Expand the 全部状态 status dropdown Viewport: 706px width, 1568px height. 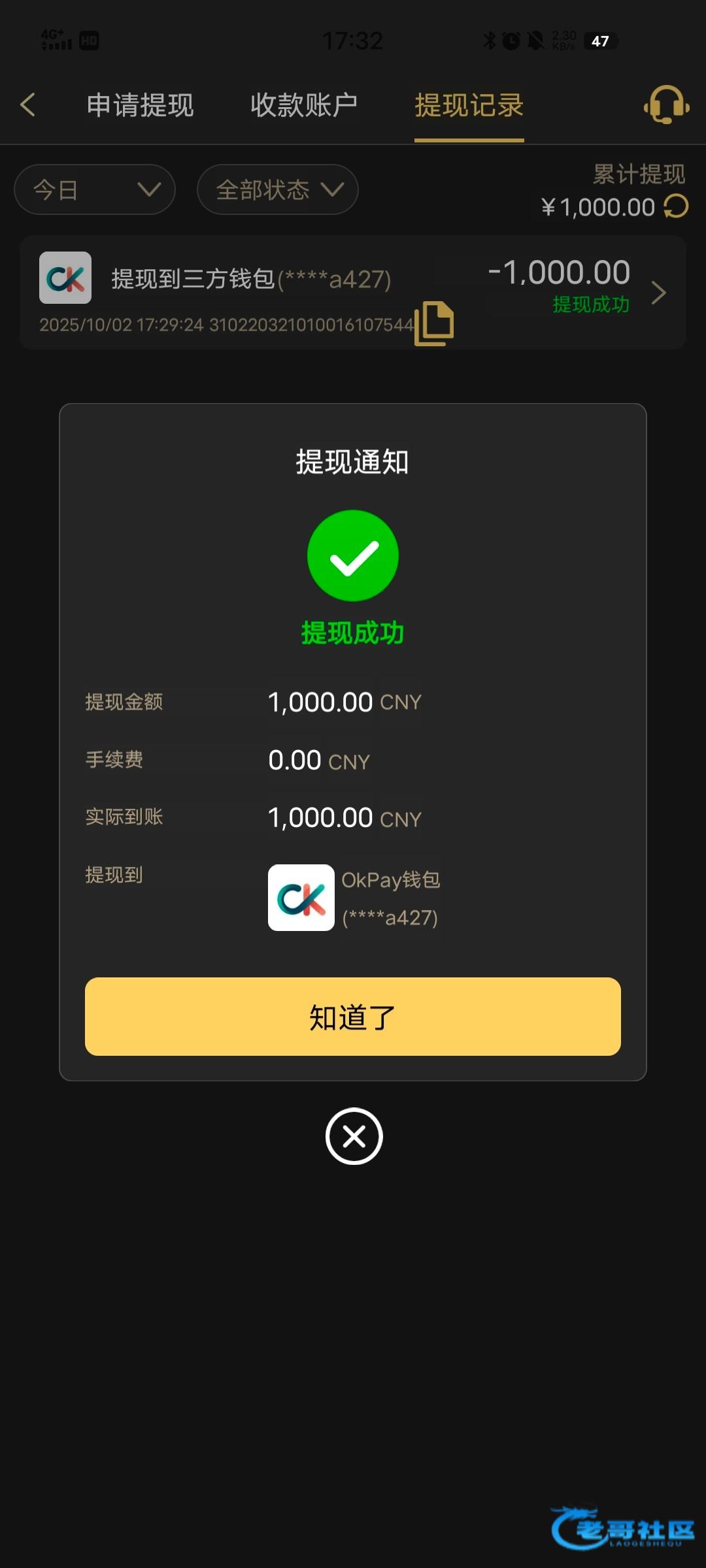[278, 189]
